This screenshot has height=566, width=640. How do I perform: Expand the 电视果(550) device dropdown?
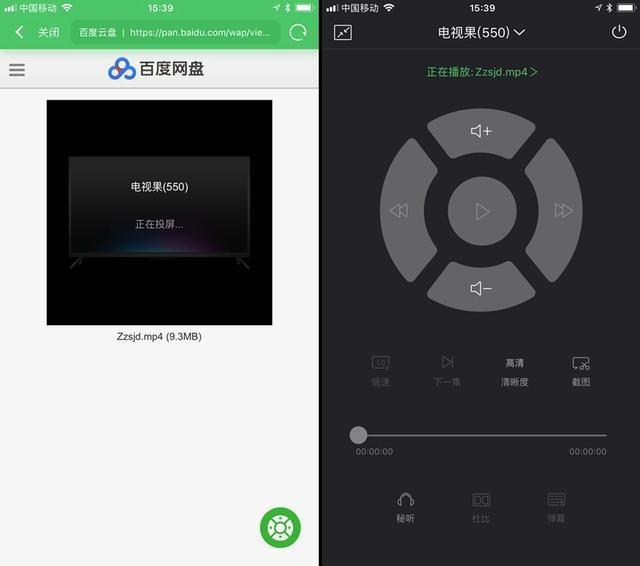pos(481,32)
